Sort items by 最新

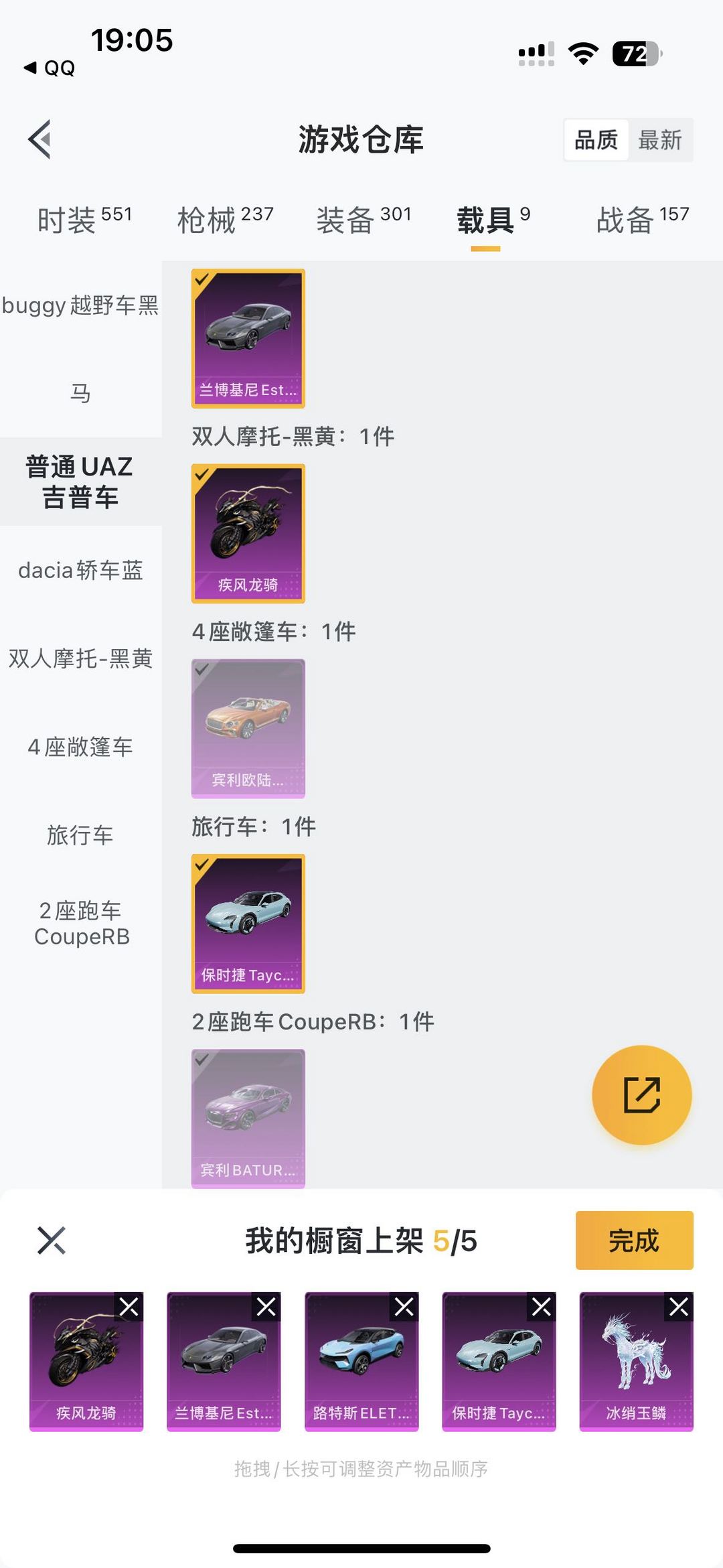(x=659, y=140)
